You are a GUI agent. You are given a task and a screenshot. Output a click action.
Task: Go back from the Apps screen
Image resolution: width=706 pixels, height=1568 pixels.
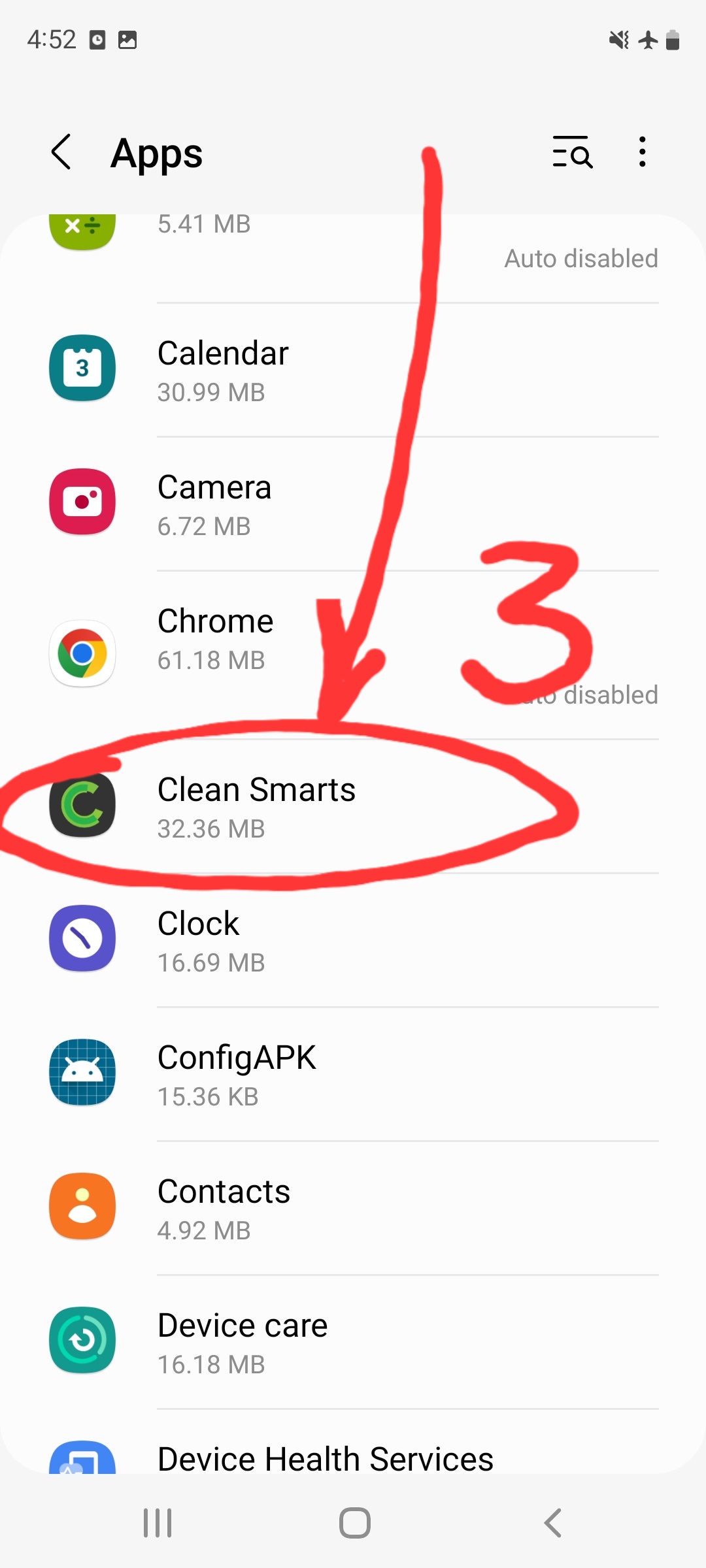coord(61,153)
